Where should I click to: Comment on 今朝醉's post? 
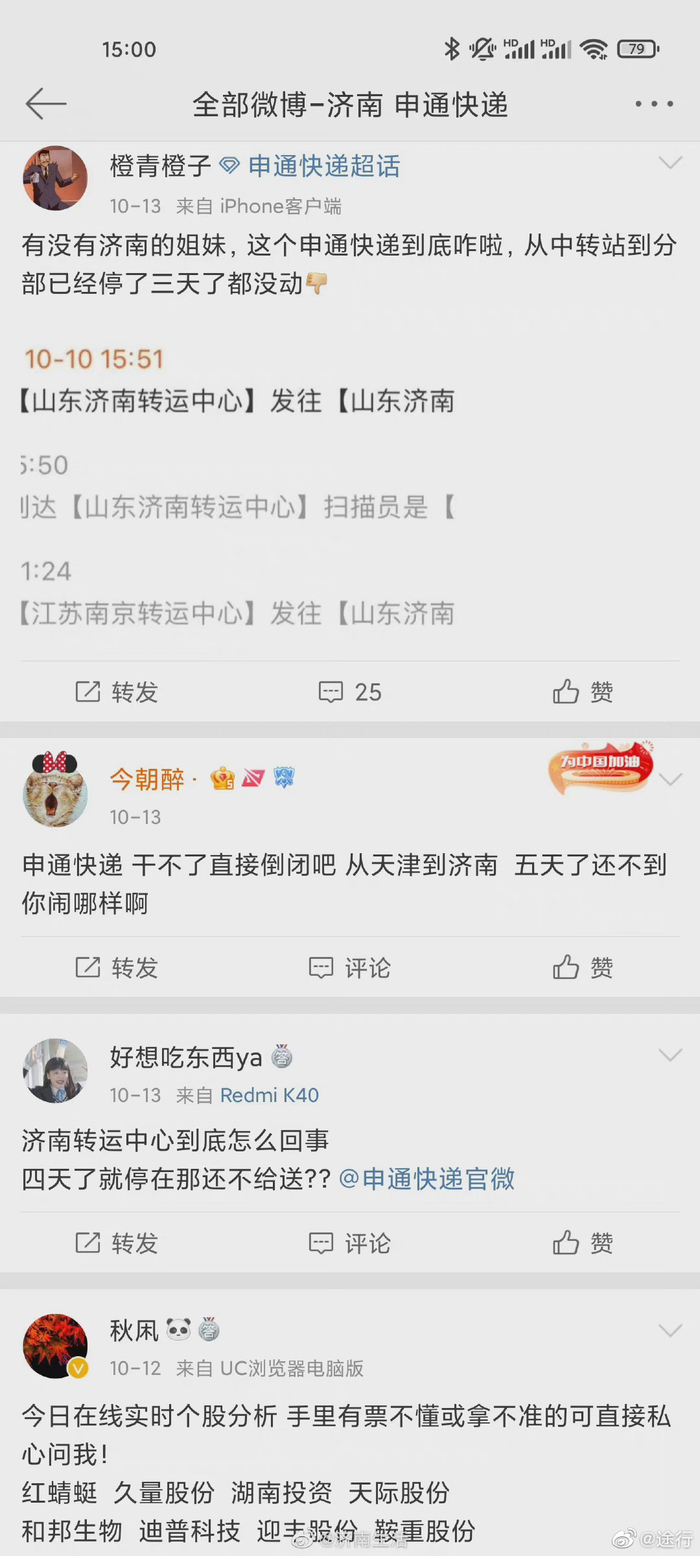350,968
